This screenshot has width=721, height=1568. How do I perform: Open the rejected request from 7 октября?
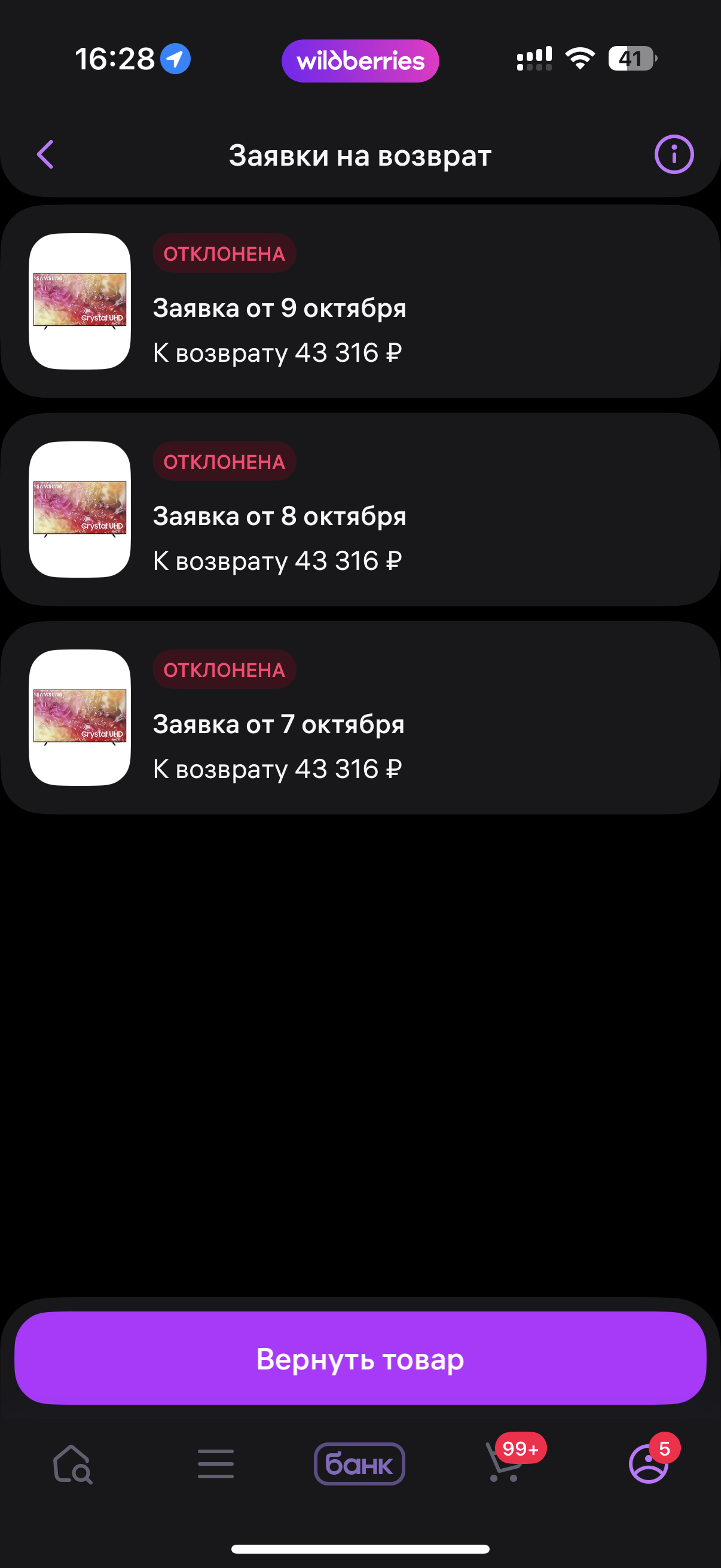click(x=360, y=718)
